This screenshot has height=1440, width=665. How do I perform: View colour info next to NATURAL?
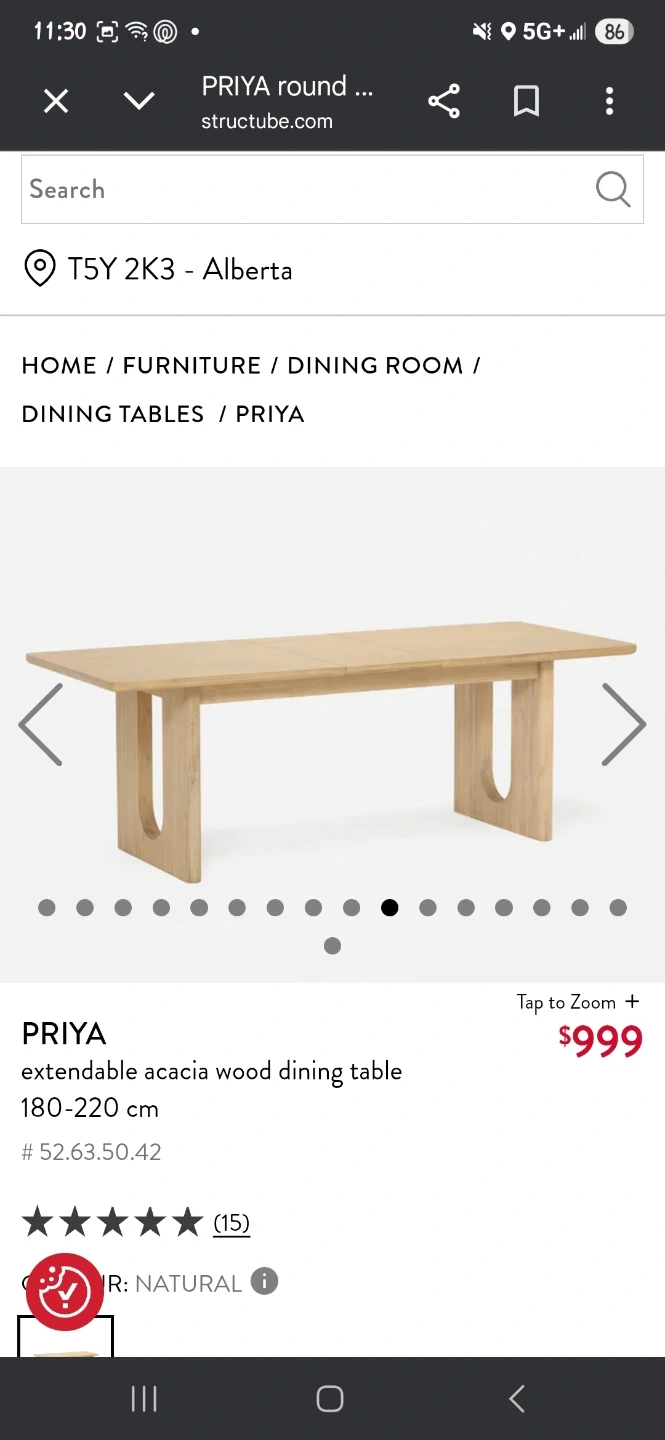pos(264,1282)
